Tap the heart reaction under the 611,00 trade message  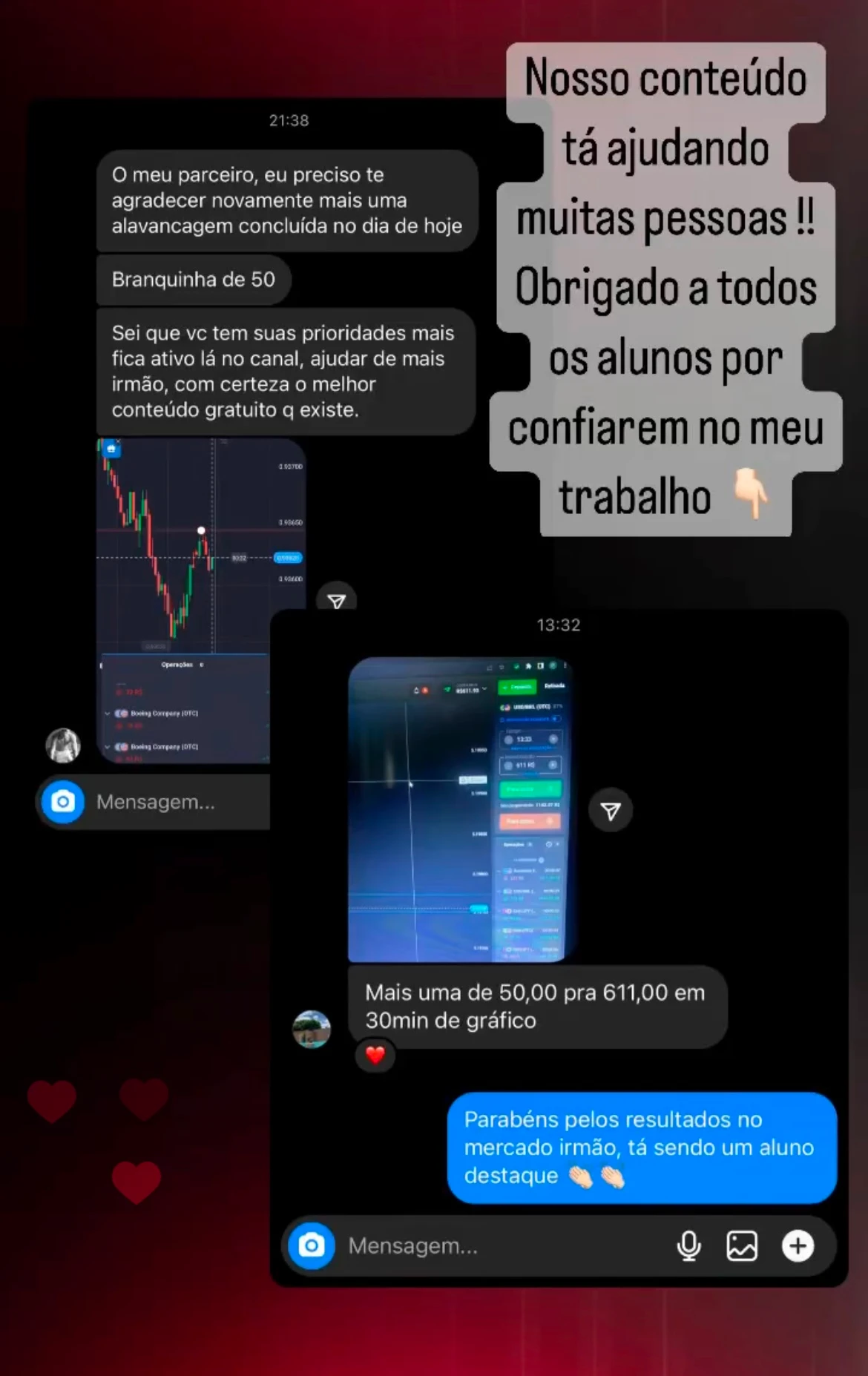point(375,1053)
